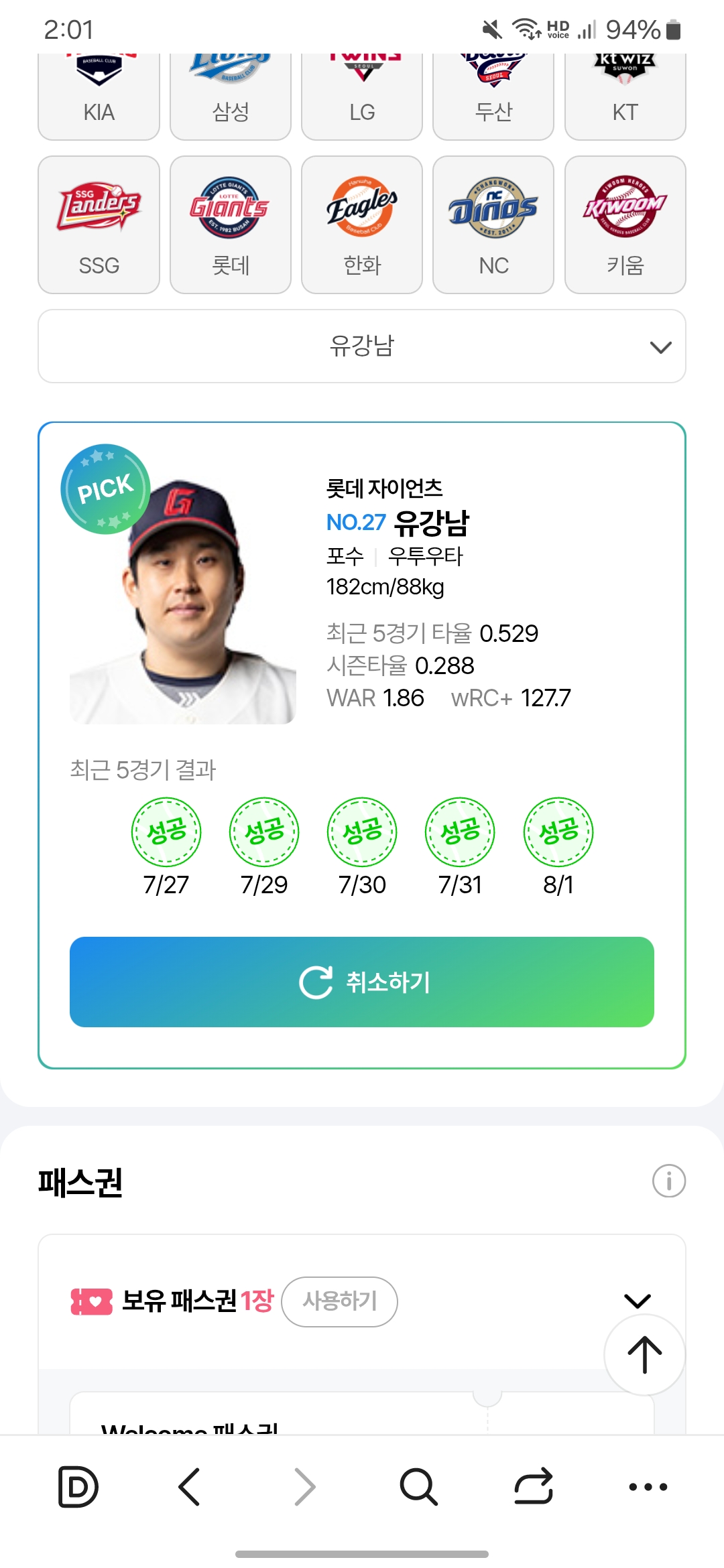Jump to top with the arrow button
Viewport: 724px width, 1568px height.
pyautogui.click(x=644, y=1354)
